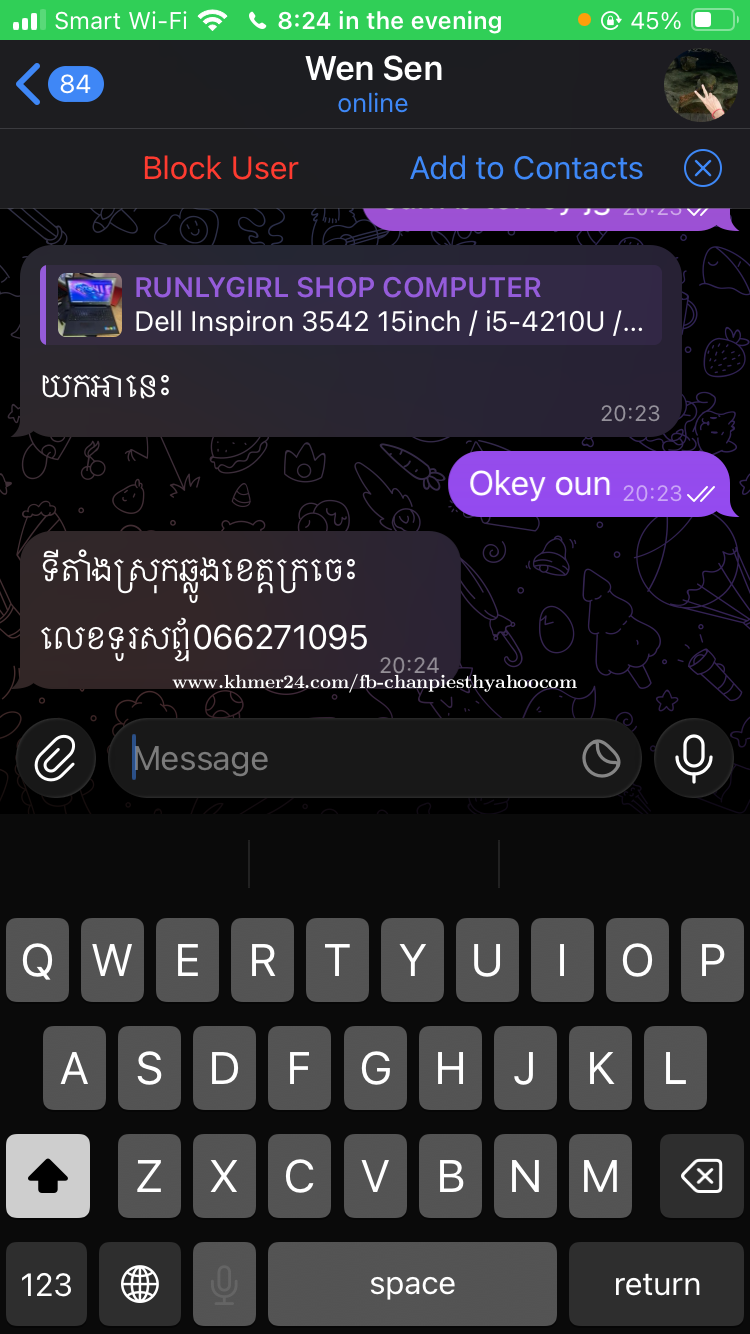Focus the Message input field
750x1334 pixels.
pyautogui.click(x=350, y=759)
